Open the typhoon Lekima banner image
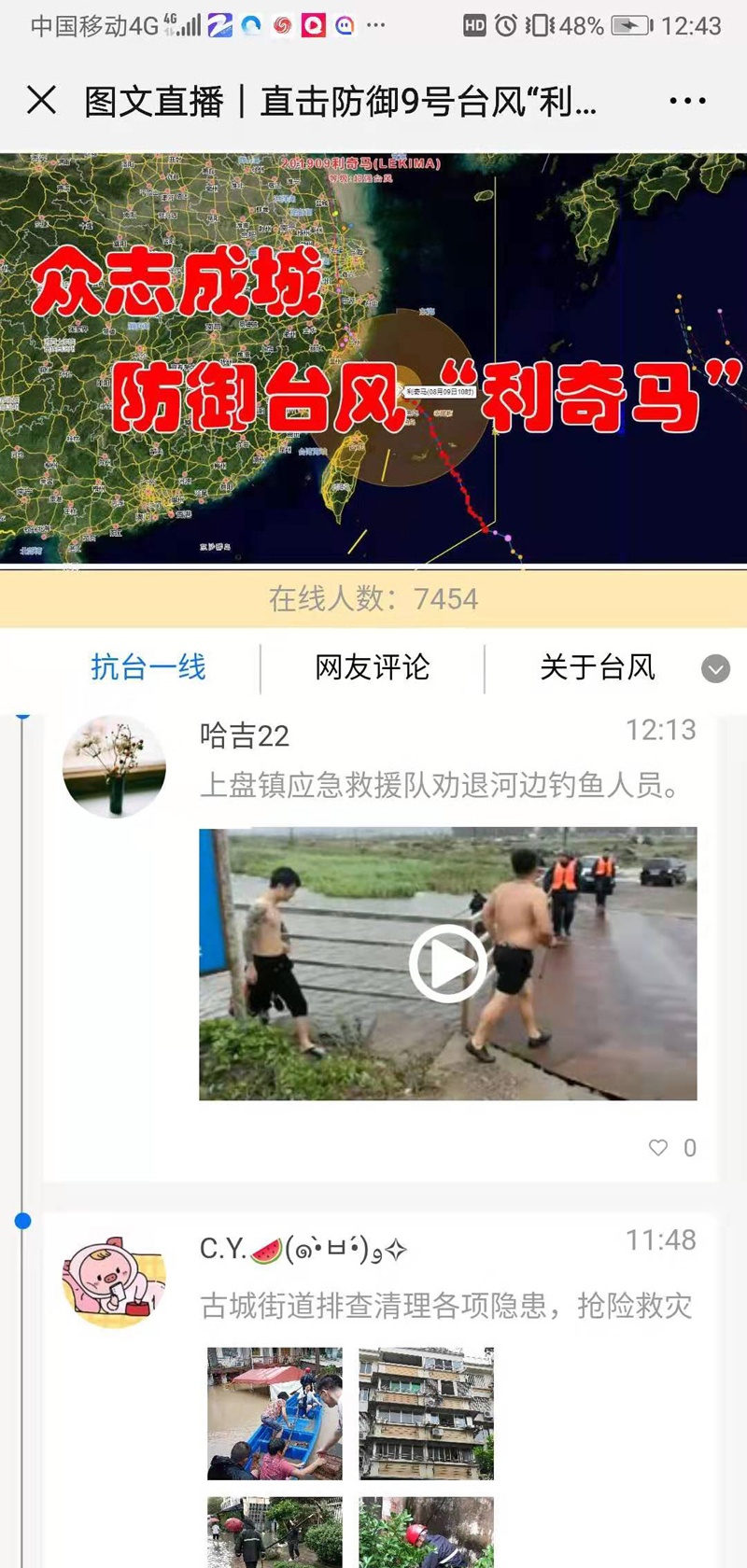Screen dimensions: 747x1568 [x=373, y=359]
